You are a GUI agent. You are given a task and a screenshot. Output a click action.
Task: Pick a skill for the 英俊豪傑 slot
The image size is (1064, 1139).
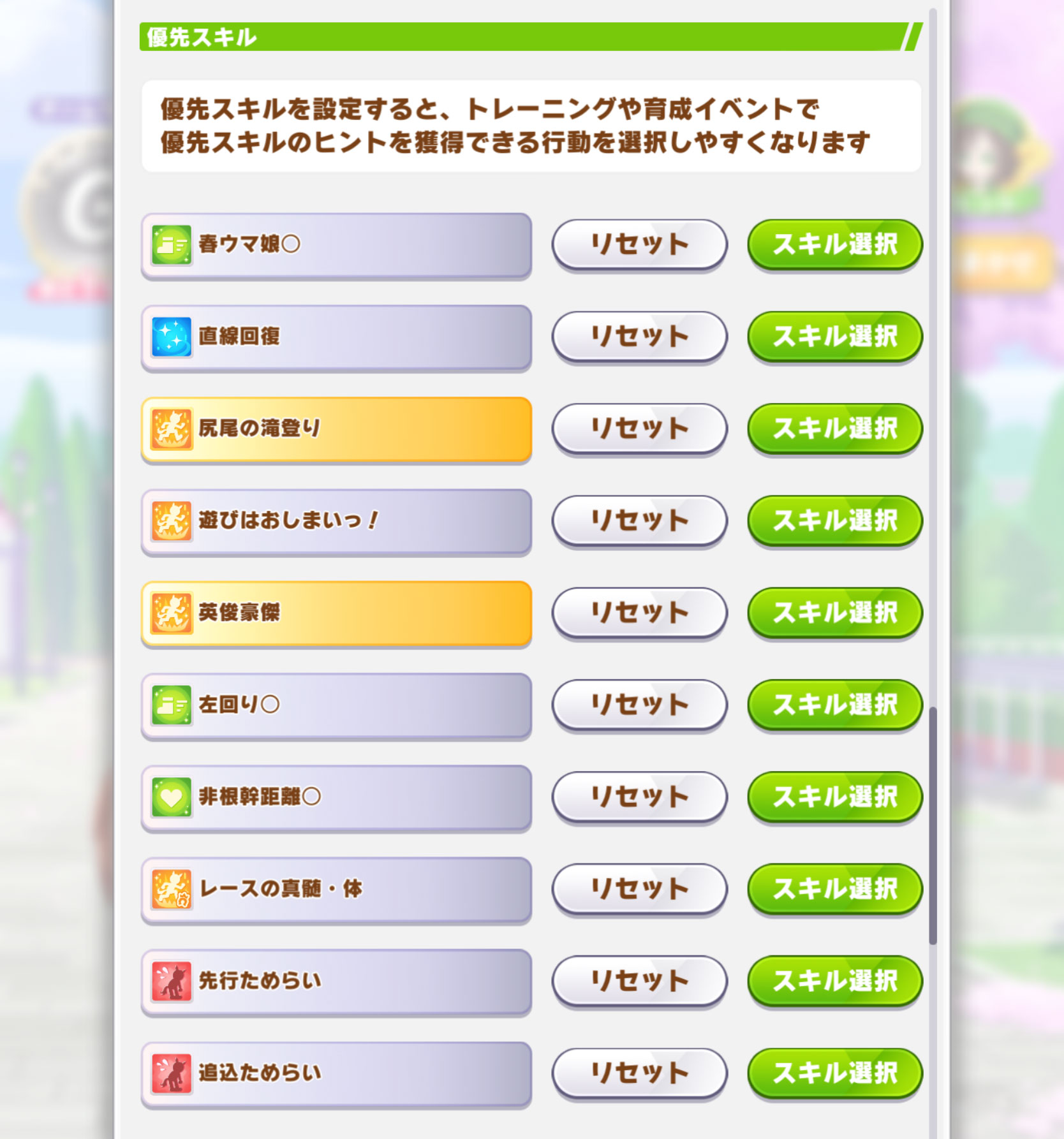[x=834, y=612]
